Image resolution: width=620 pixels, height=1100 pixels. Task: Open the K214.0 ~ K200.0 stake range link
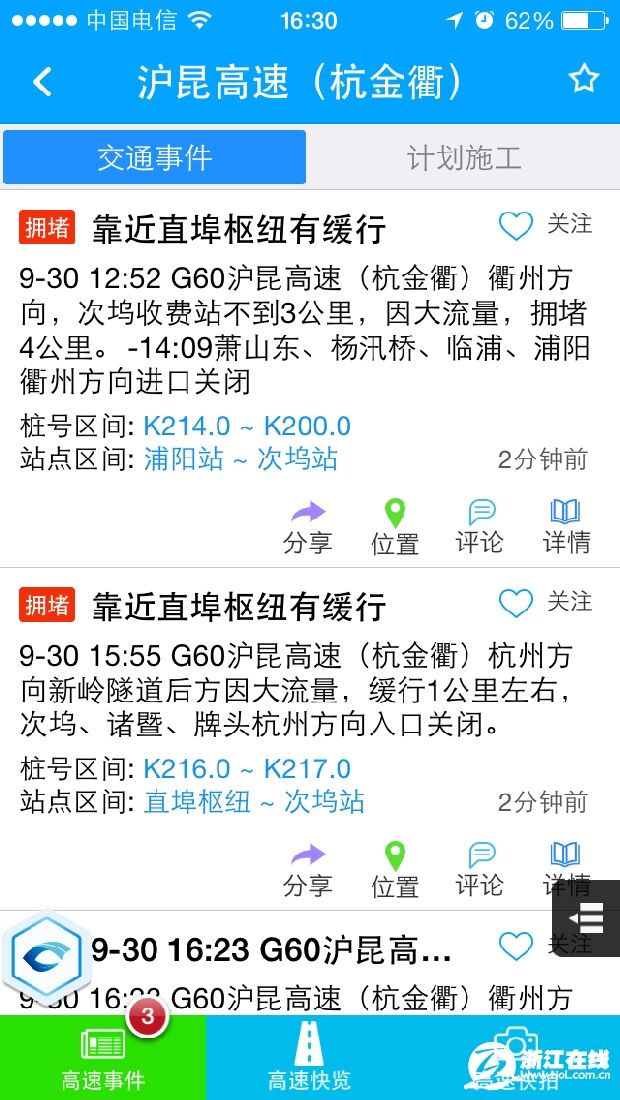pyautogui.click(x=247, y=426)
